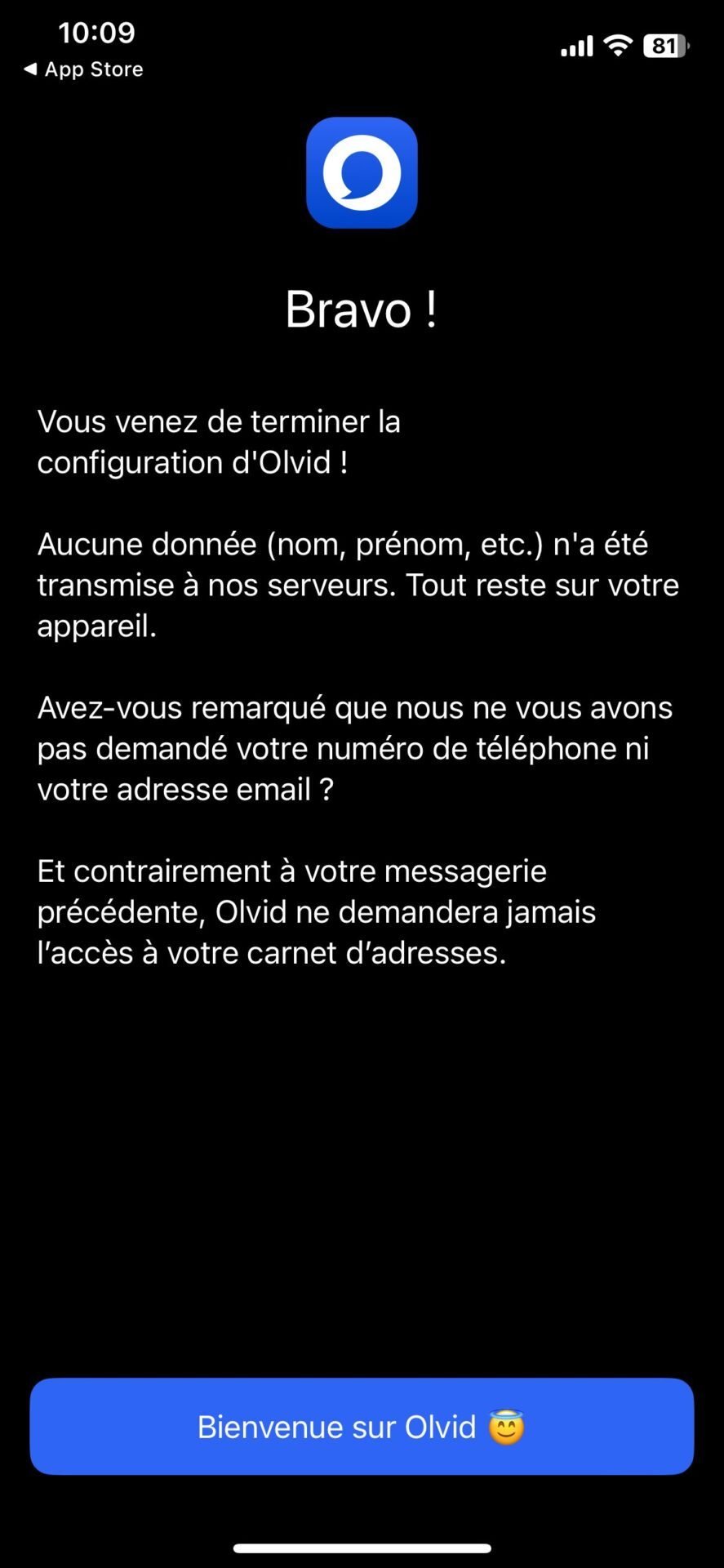The image size is (724, 1568).
Task: Tap the Bienvenue sur Olvid button
Action: [x=362, y=1426]
